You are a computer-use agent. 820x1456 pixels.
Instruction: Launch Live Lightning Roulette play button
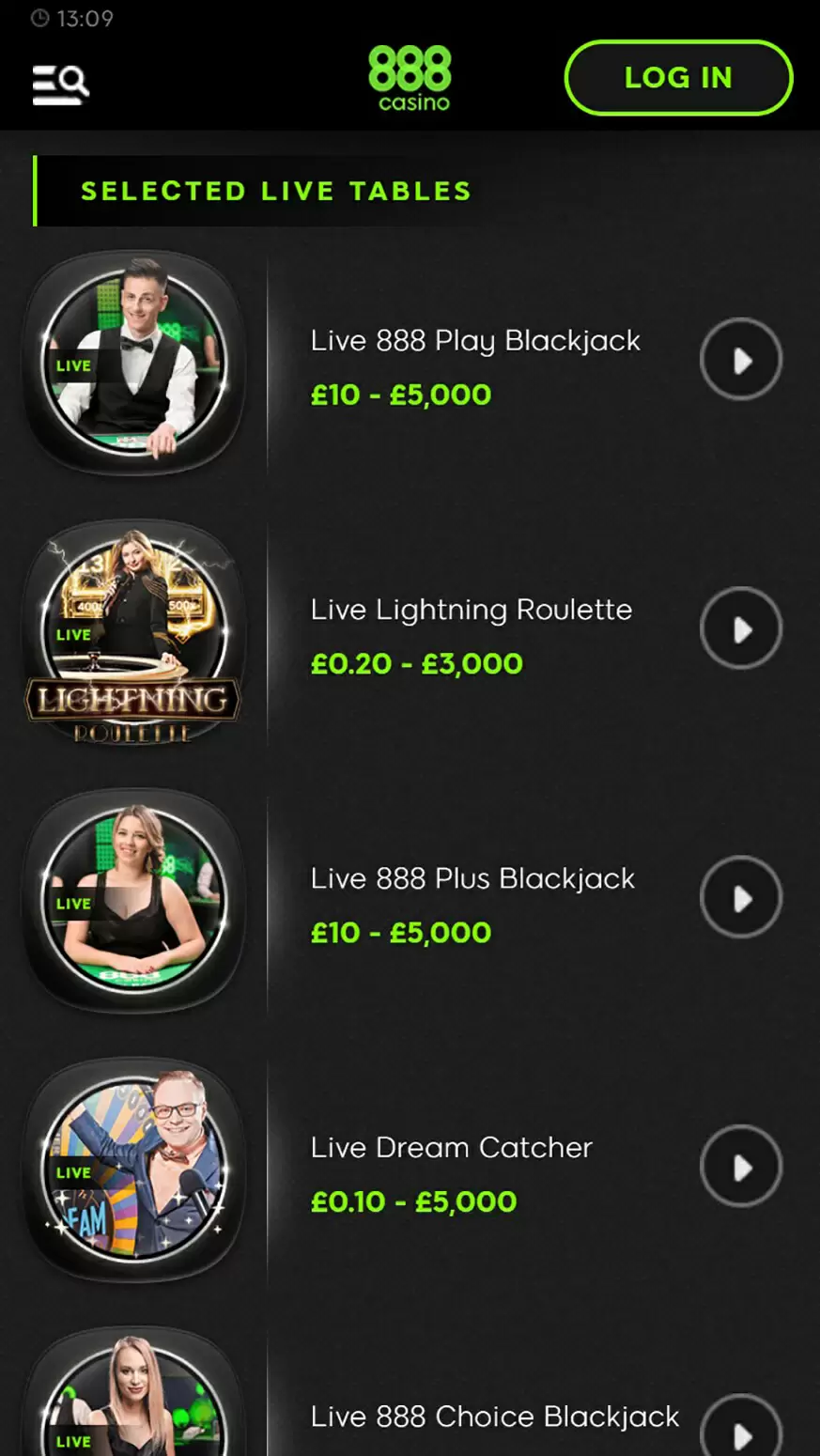pos(740,628)
